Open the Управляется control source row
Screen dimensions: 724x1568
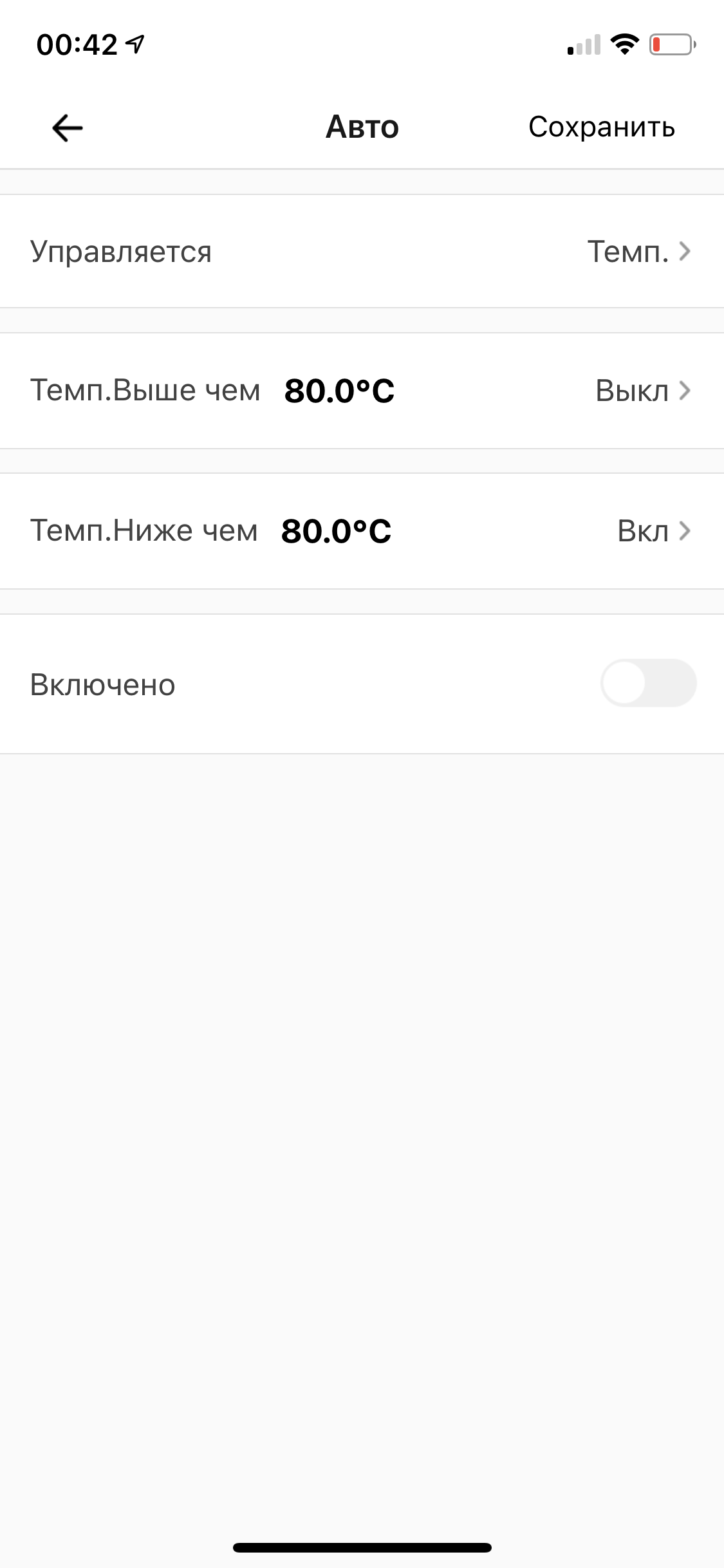(x=362, y=251)
